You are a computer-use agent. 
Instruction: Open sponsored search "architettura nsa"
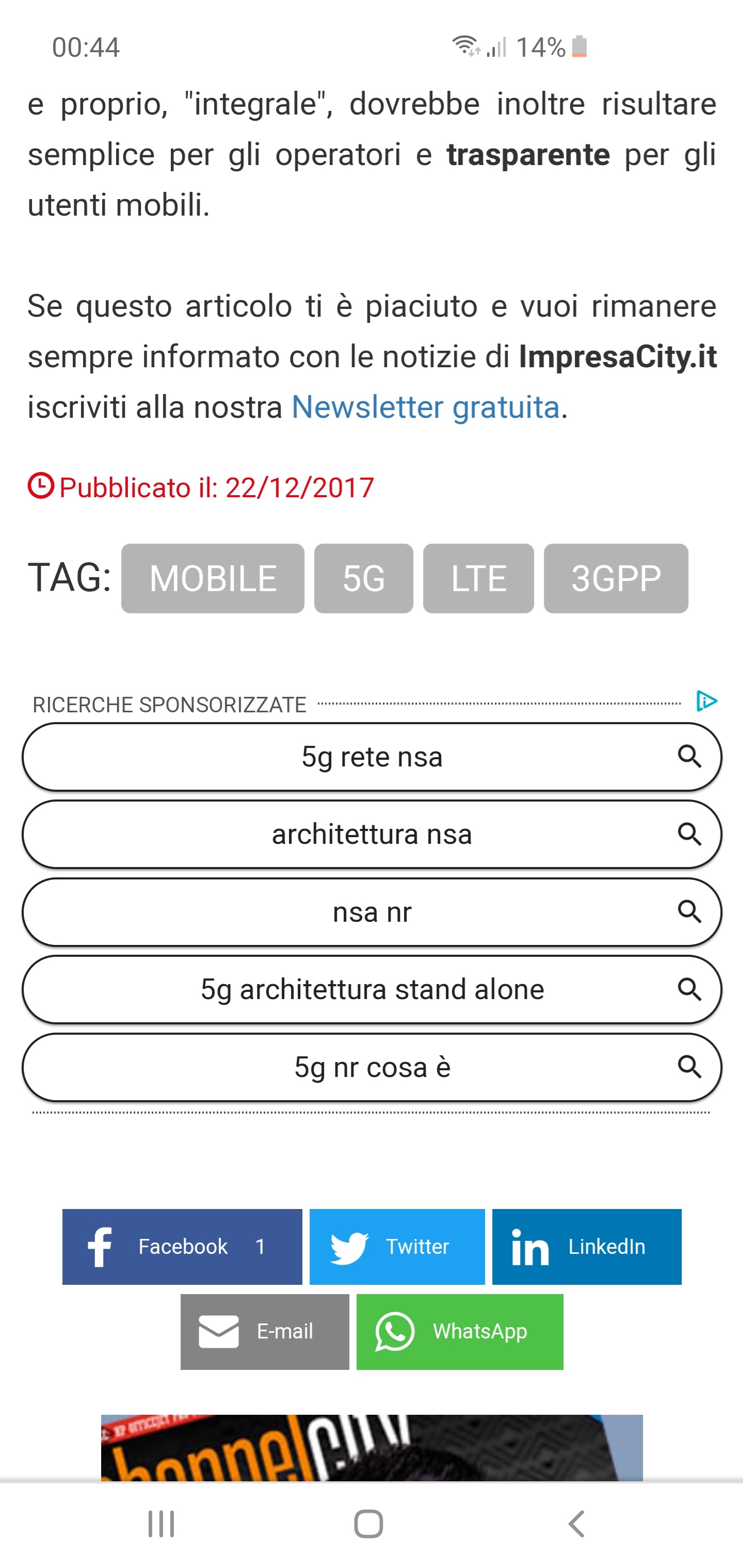click(x=372, y=835)
